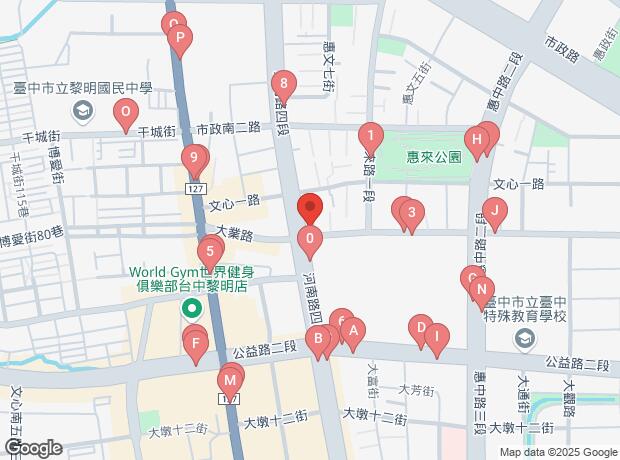Select the map marker labeled O

[125, 114]
